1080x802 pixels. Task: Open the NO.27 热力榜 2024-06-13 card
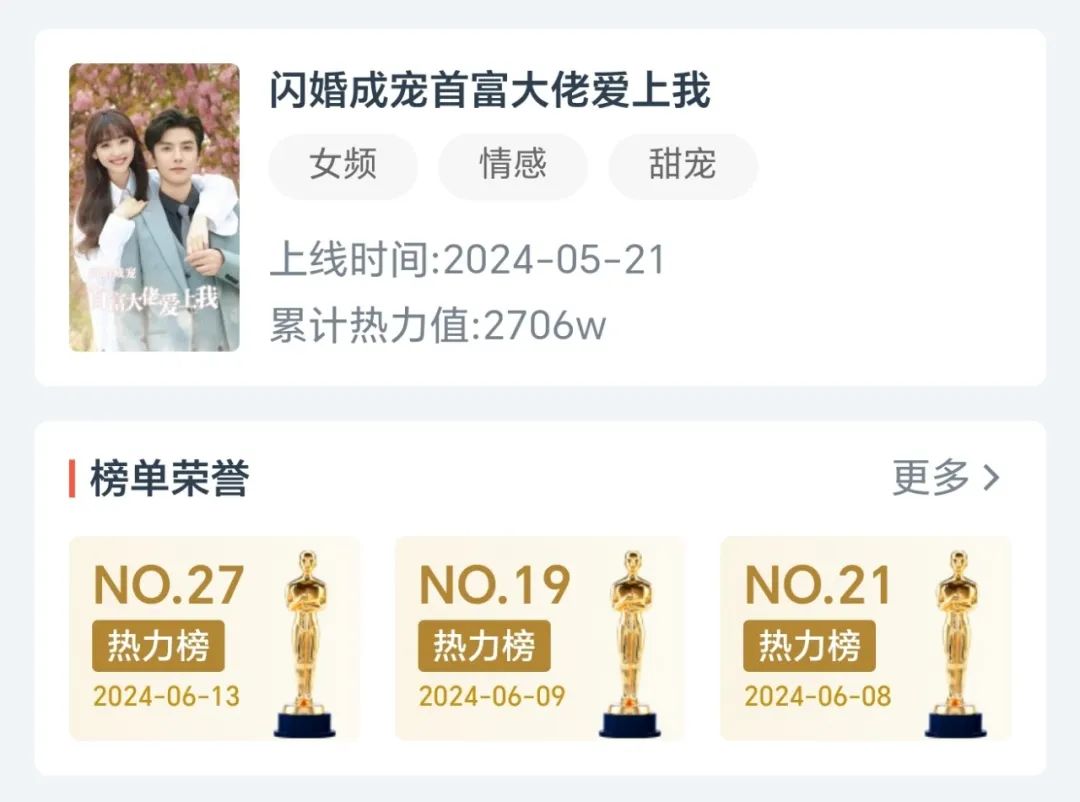(213, 638)
